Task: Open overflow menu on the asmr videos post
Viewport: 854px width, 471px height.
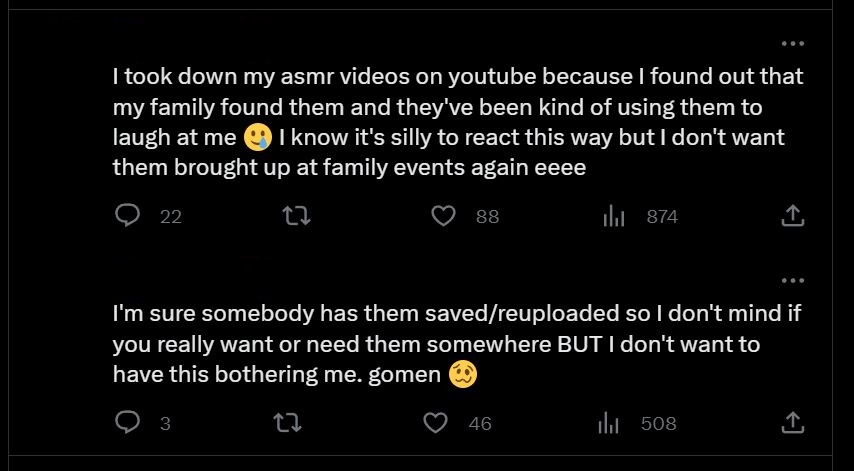Action: (792, 43)
